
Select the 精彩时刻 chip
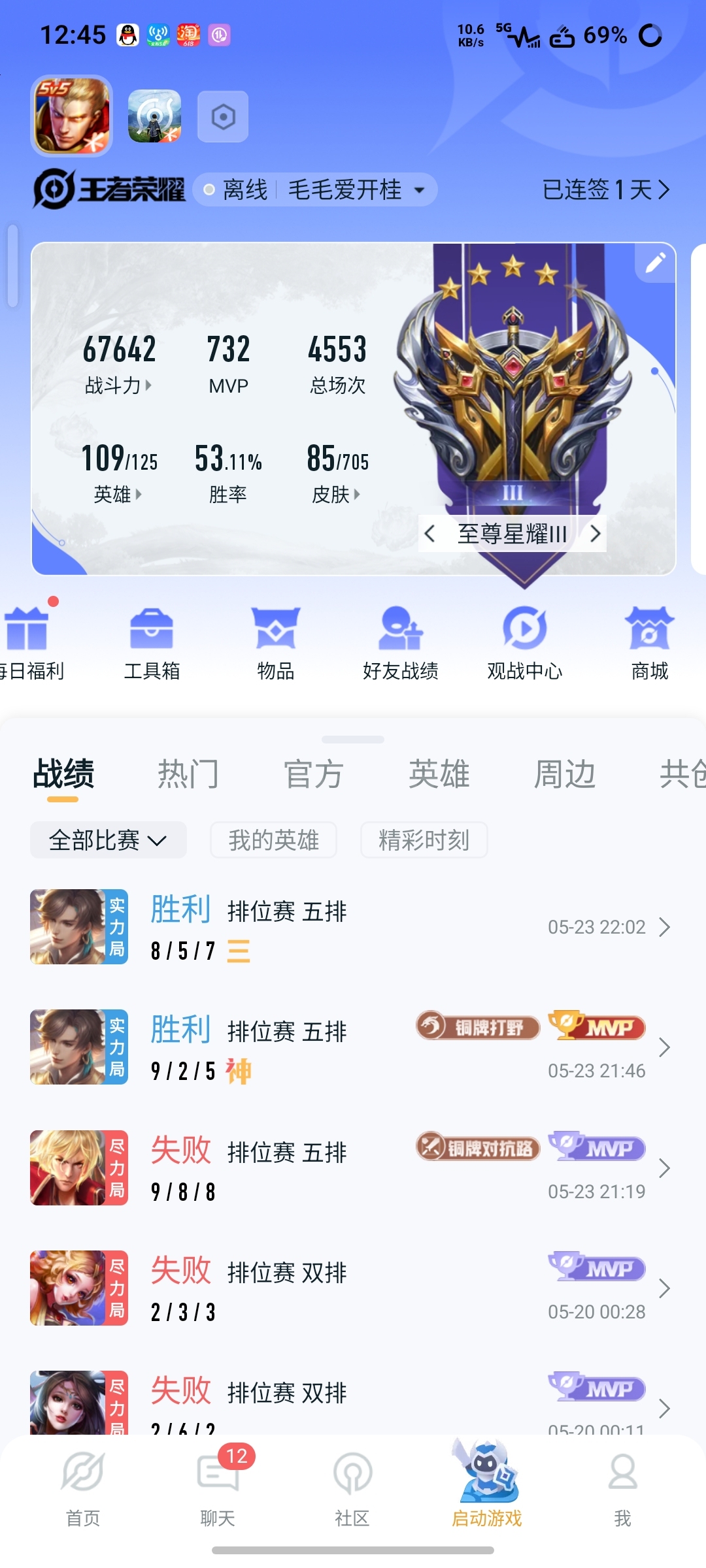pyautogui.click(x=424, y=840)
